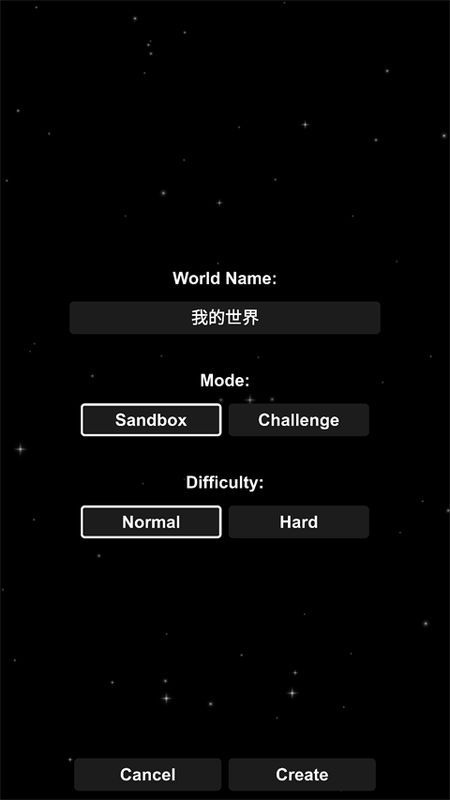Tap Create to make the world

click(302, 774)
